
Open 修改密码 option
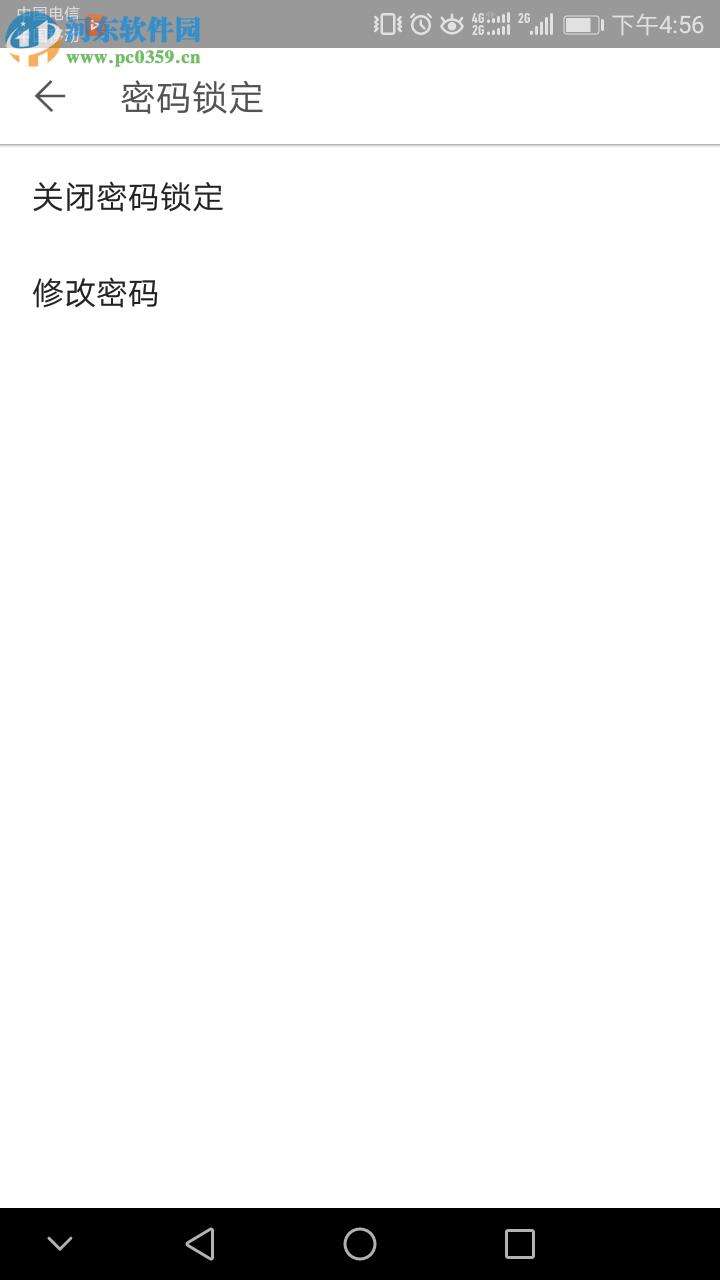[360, 293]
